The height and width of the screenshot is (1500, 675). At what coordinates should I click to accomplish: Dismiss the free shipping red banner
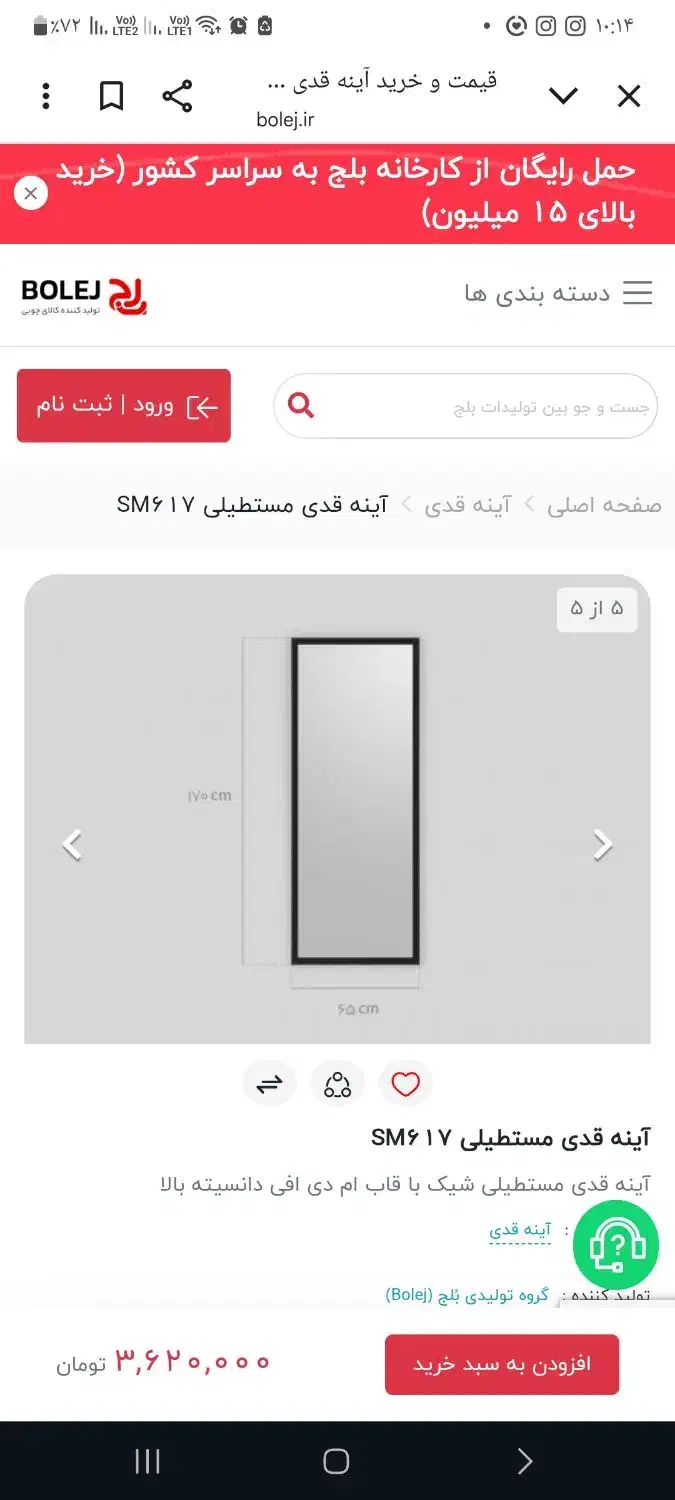31,193
